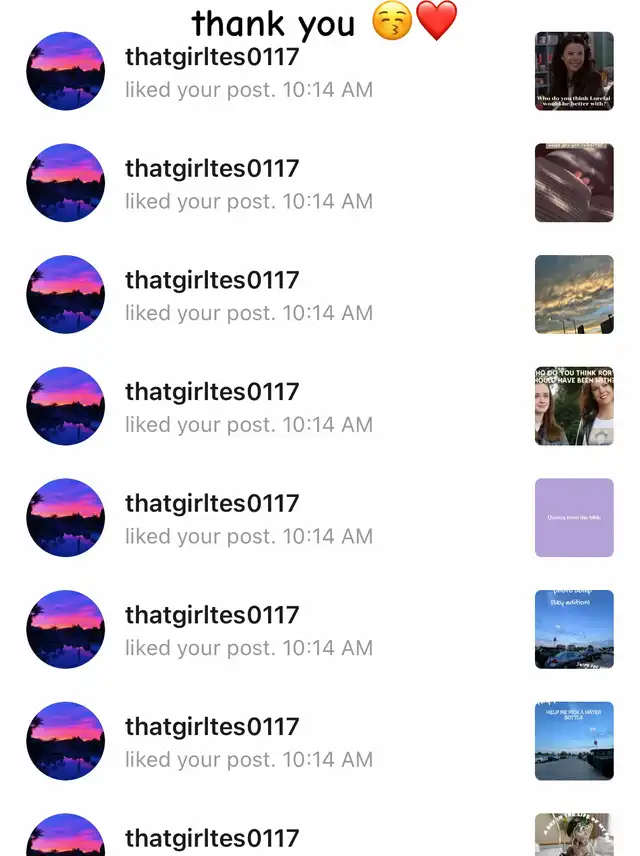Open the water bottle post thumbnail
This screenshot has width=640, height=856.
pyautogui.click(x=574, y=741)
